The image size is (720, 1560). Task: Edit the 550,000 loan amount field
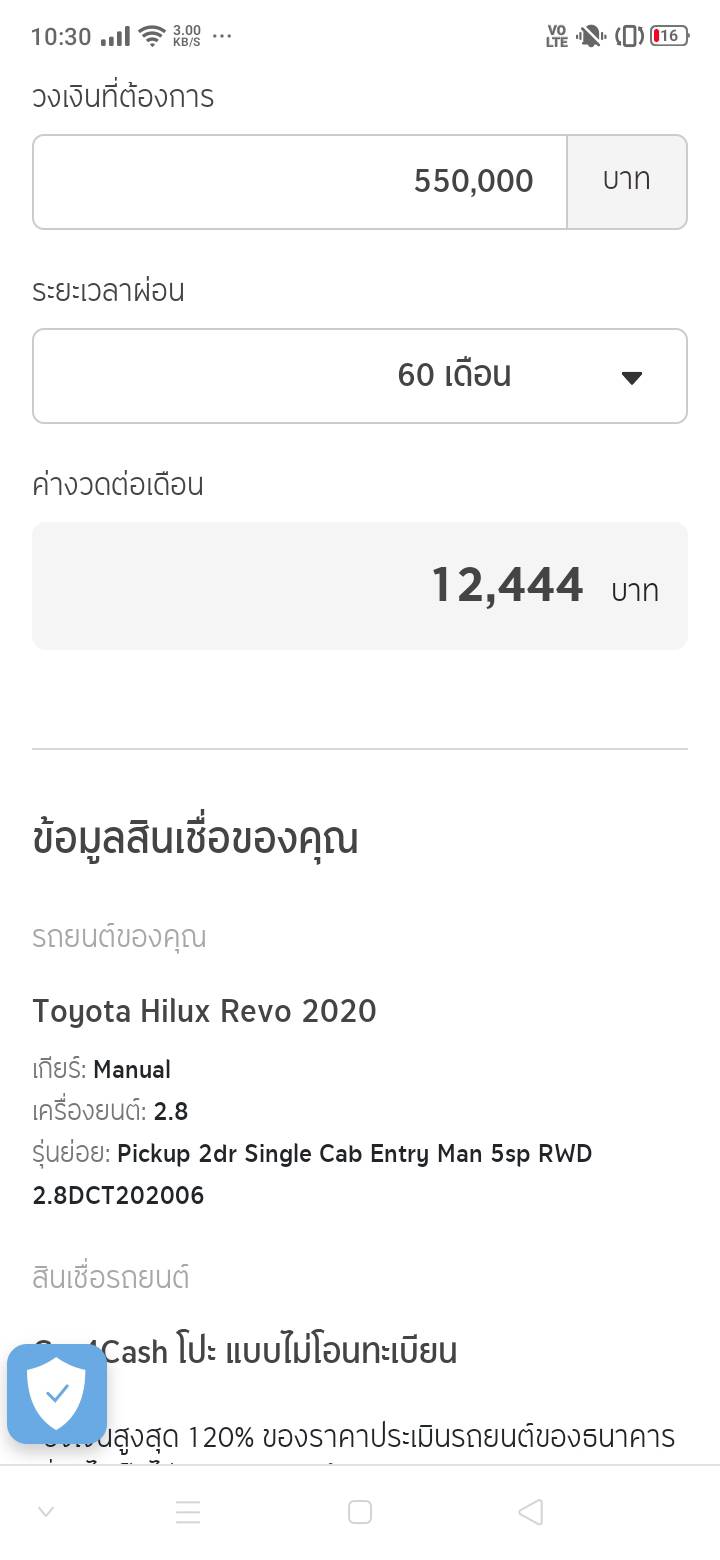coord(300,182)
